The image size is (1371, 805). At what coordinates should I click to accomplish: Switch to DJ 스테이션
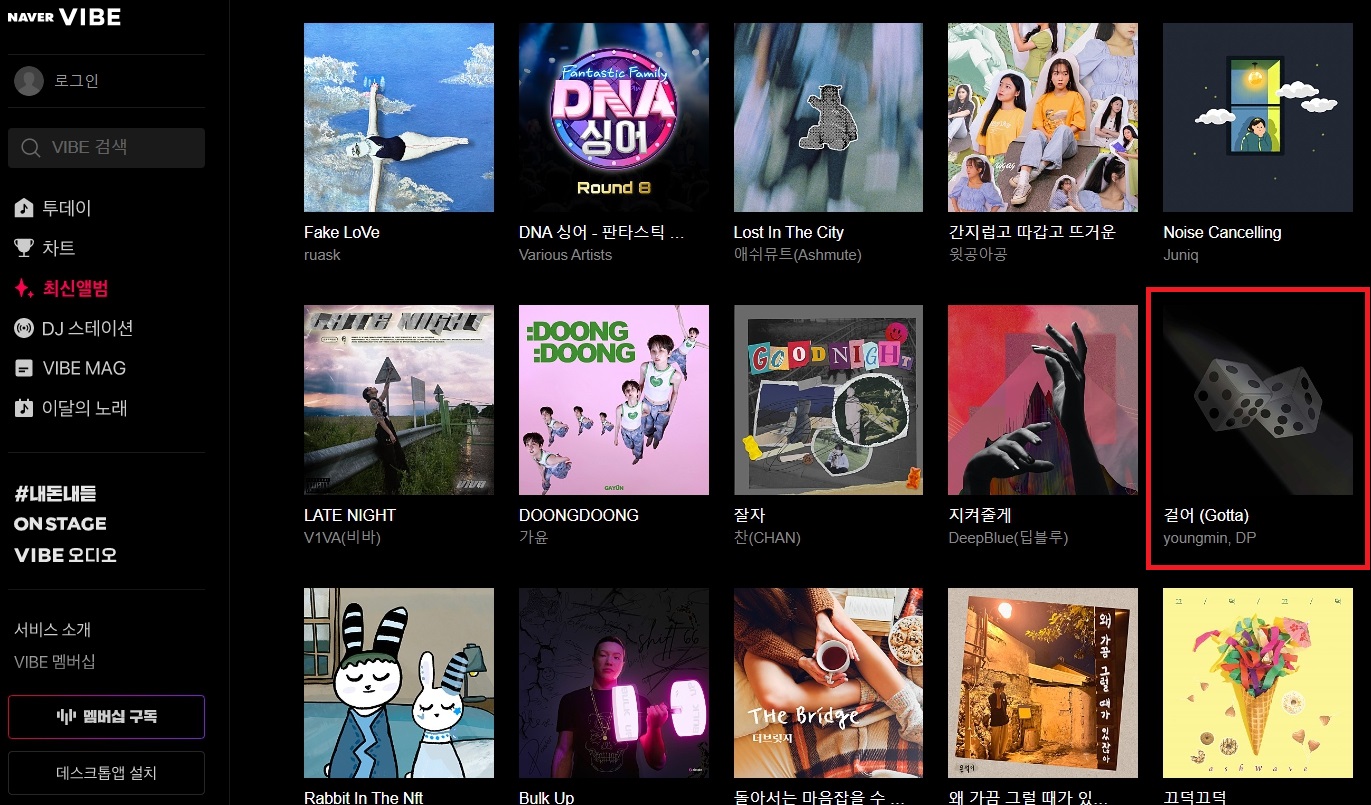[x=87, y=328]
